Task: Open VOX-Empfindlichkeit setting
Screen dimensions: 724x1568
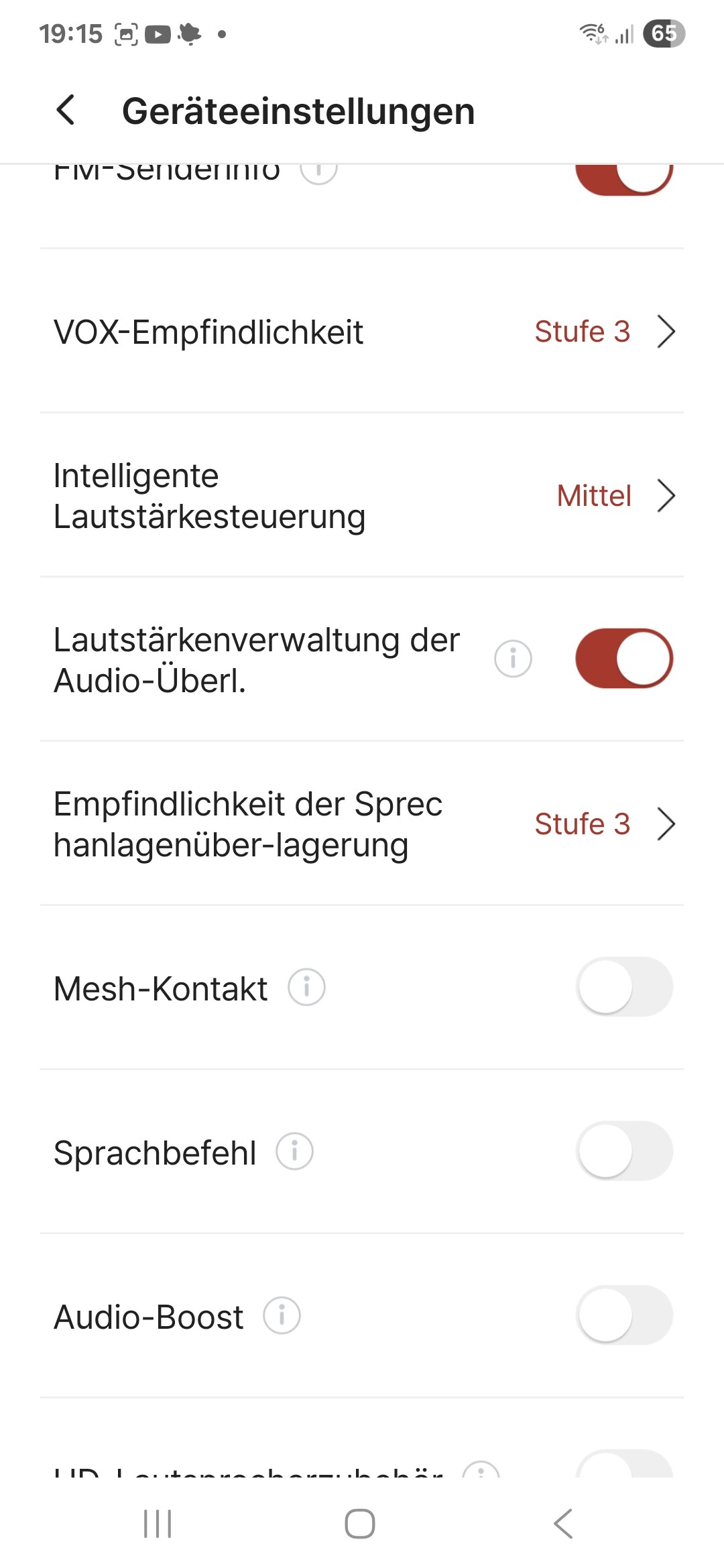Action: click(362, 332)
